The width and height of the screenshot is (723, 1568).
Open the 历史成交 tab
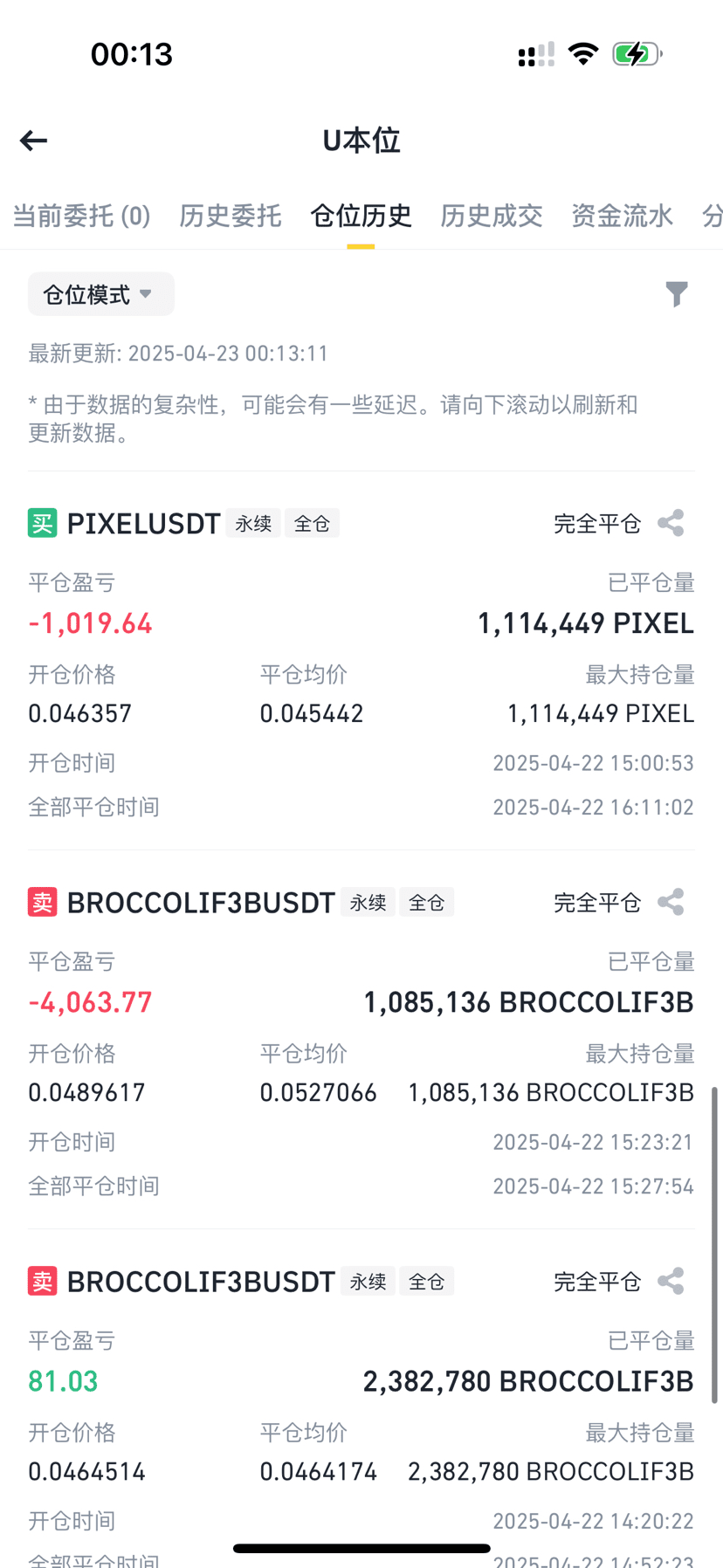coord(492,216)
